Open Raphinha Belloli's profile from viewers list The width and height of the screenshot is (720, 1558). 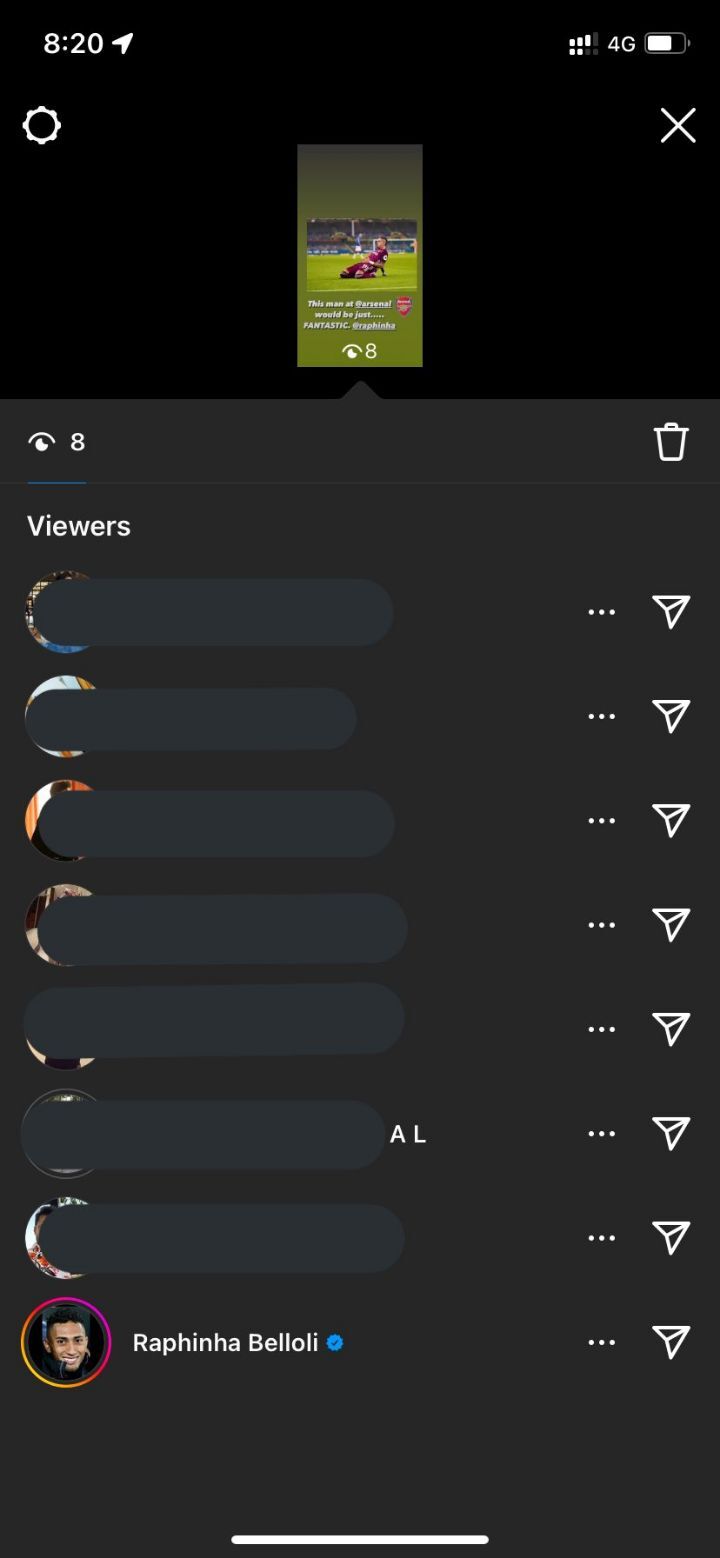pyautogui.click(x=225, y=1343)
